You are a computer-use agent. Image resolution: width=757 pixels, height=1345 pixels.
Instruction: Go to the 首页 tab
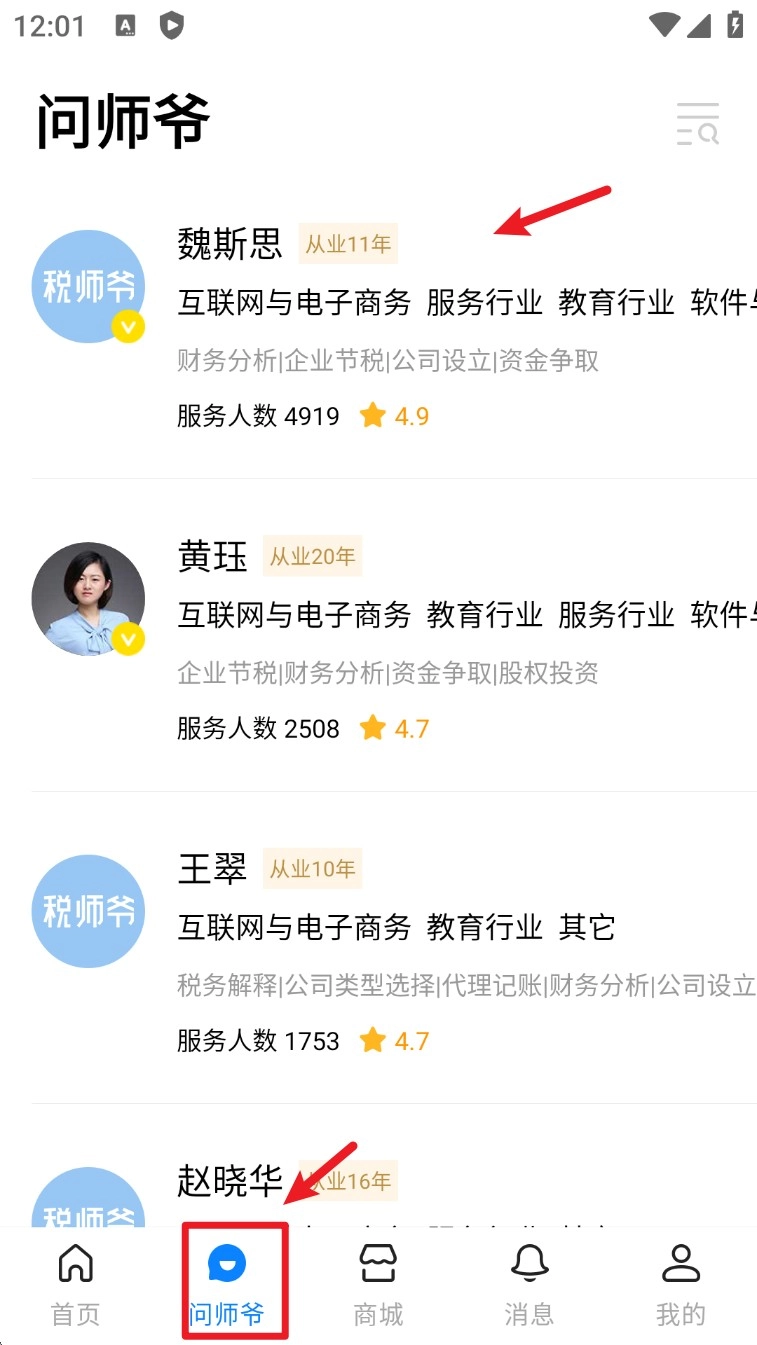(76, 1284)
